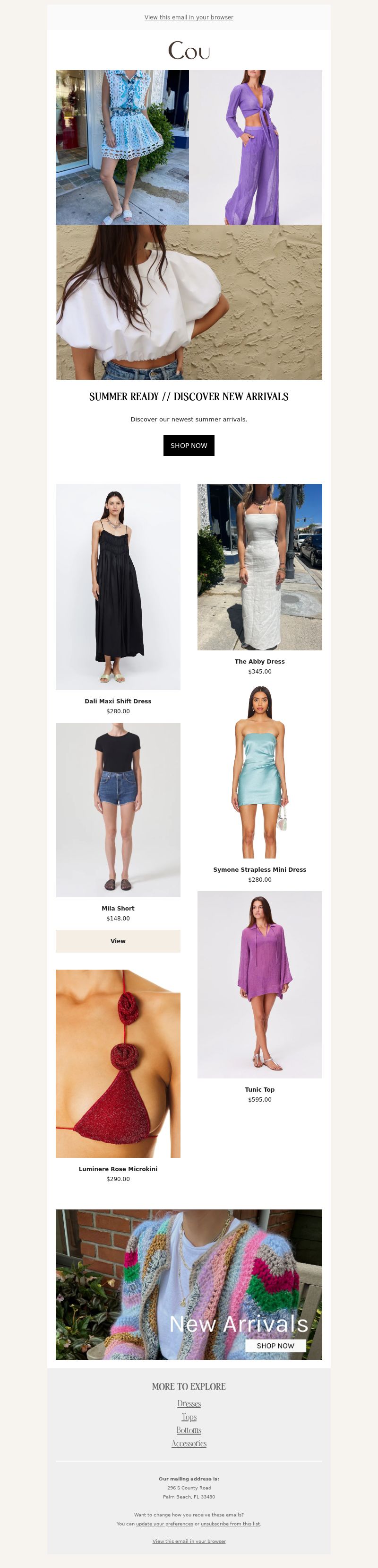Image resolution: width=378 pixels, height=1568 pixels.
Task: Open the Dali Maxi Shift Dress product
Action: coord(118,586)
